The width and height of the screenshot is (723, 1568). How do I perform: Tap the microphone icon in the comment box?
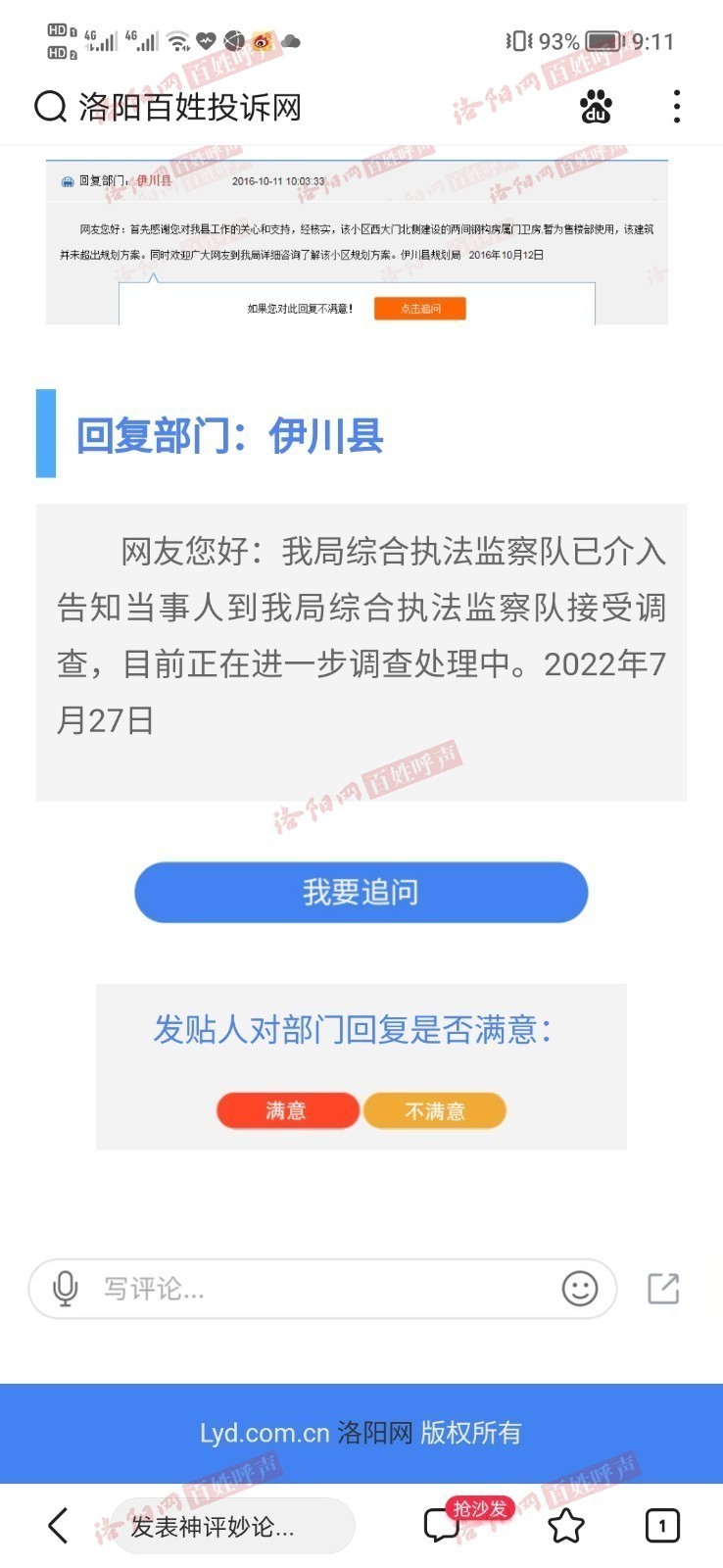(x=66, y=1289)
